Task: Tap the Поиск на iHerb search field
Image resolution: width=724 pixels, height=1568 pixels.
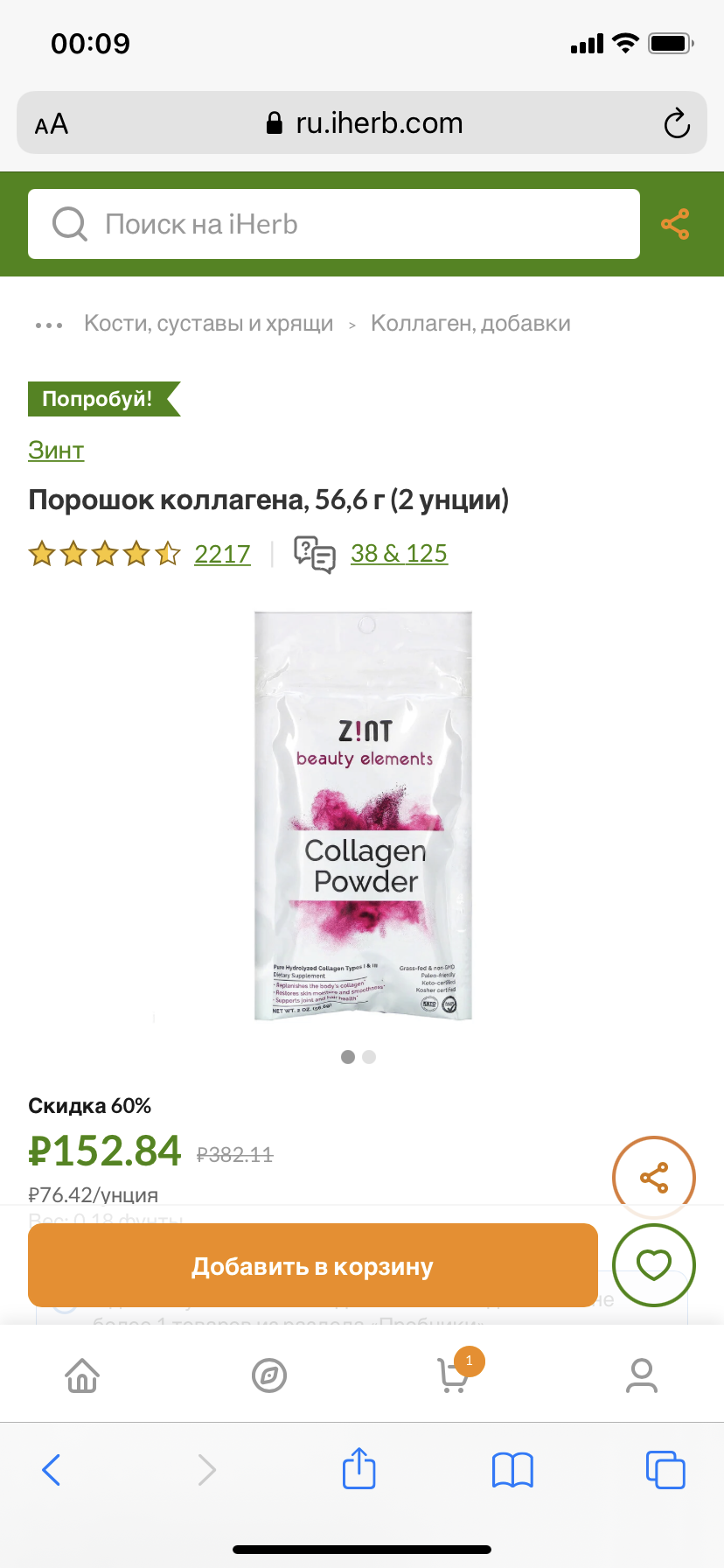Action: pos(334,224)
